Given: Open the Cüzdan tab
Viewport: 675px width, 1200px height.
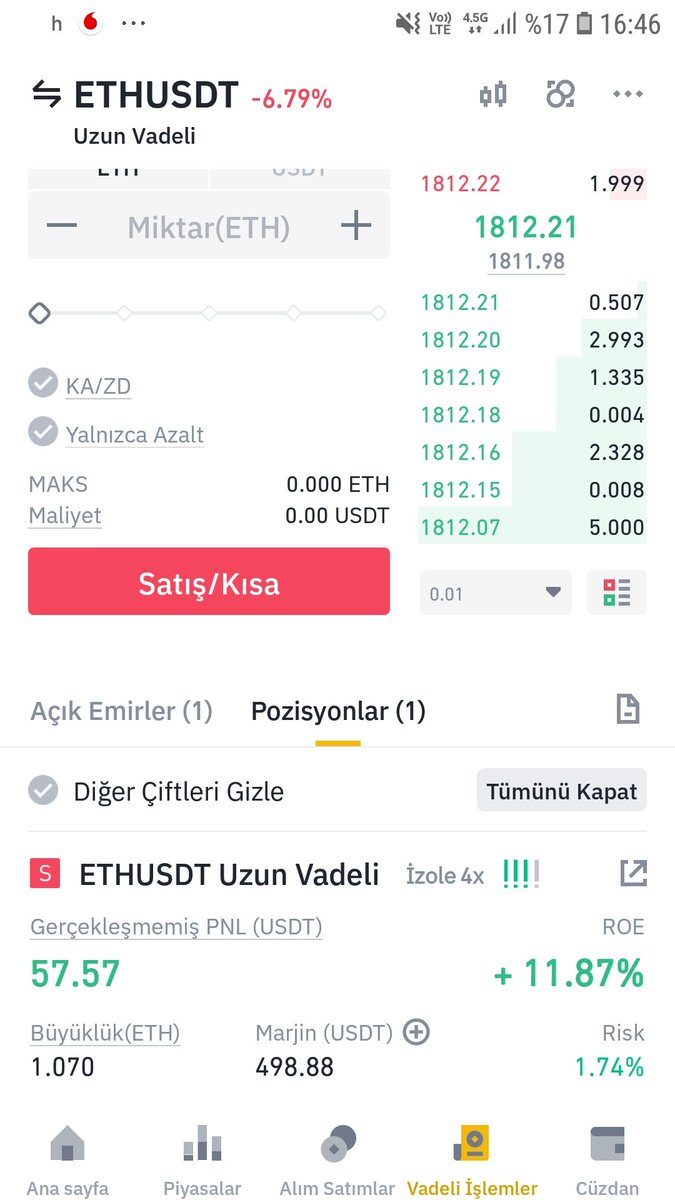Looking at the screenshot, I should 607,1162.
